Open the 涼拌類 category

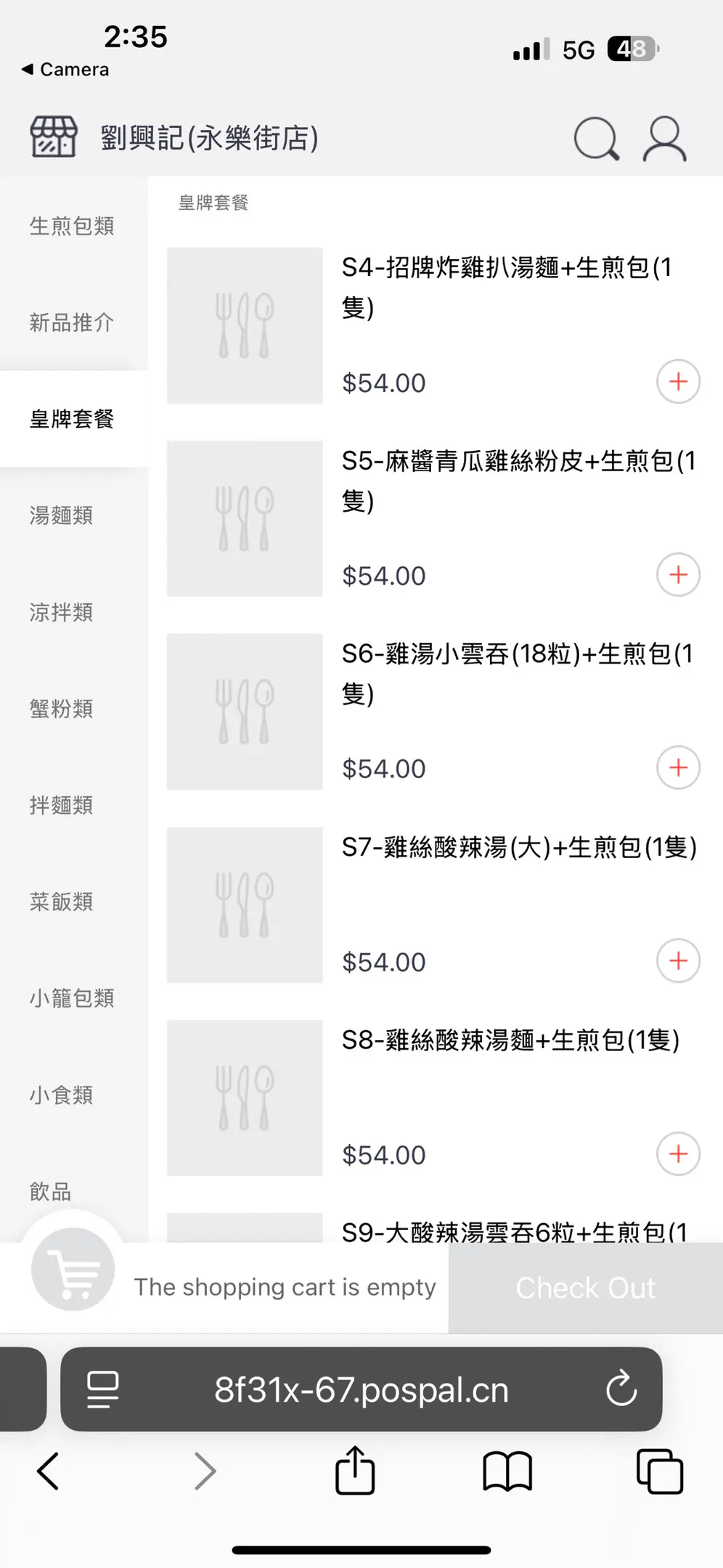click(62, 612)
